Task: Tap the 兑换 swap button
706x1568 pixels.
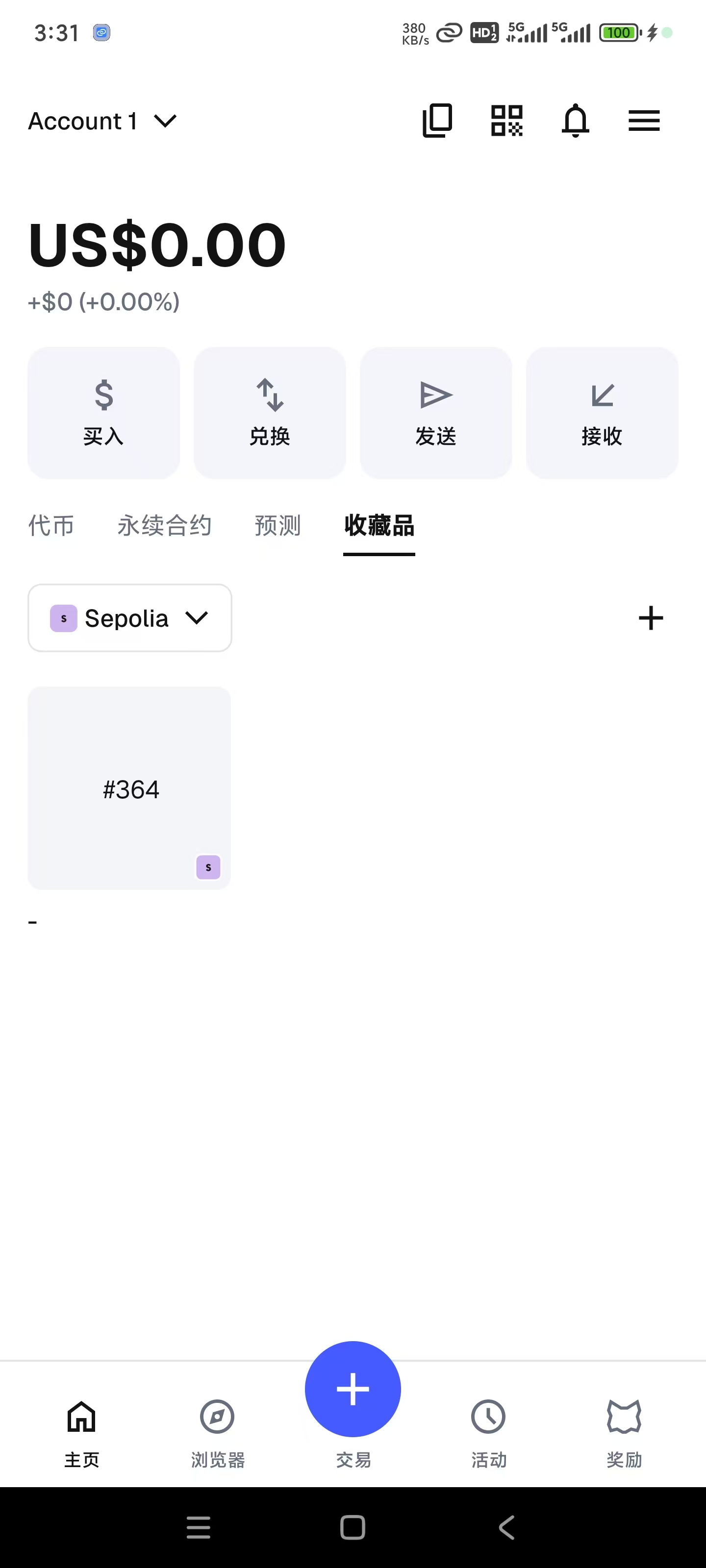Action: (x=270, y=413)
